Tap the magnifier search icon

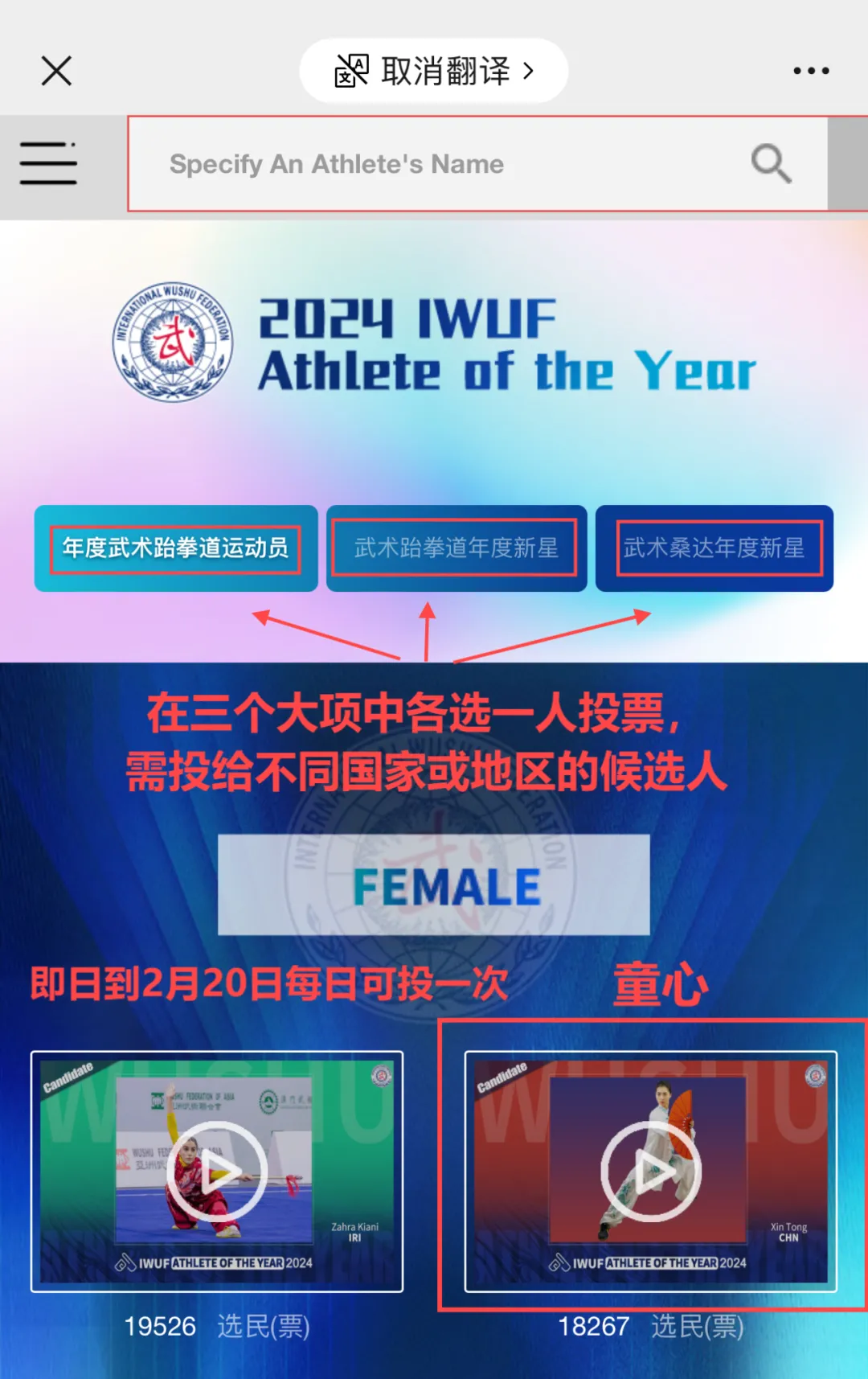(x=771, y=164)
